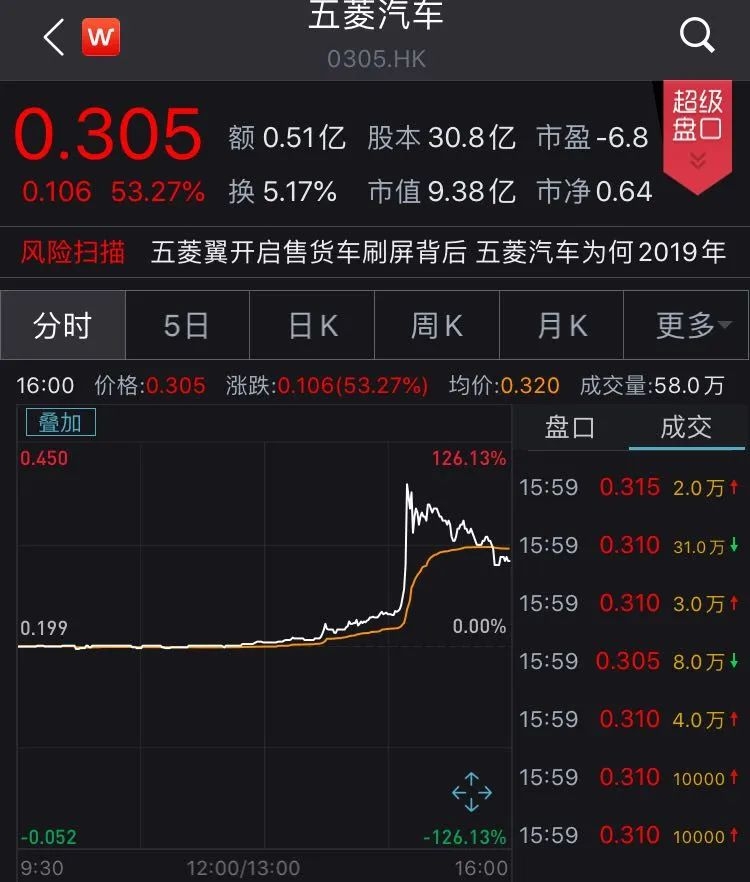Image resolution: width=750 pixels, height=882 pixels.
Task: Switch to the 日K chart tab
Action: pyautogui.click(x=312, y=326)
